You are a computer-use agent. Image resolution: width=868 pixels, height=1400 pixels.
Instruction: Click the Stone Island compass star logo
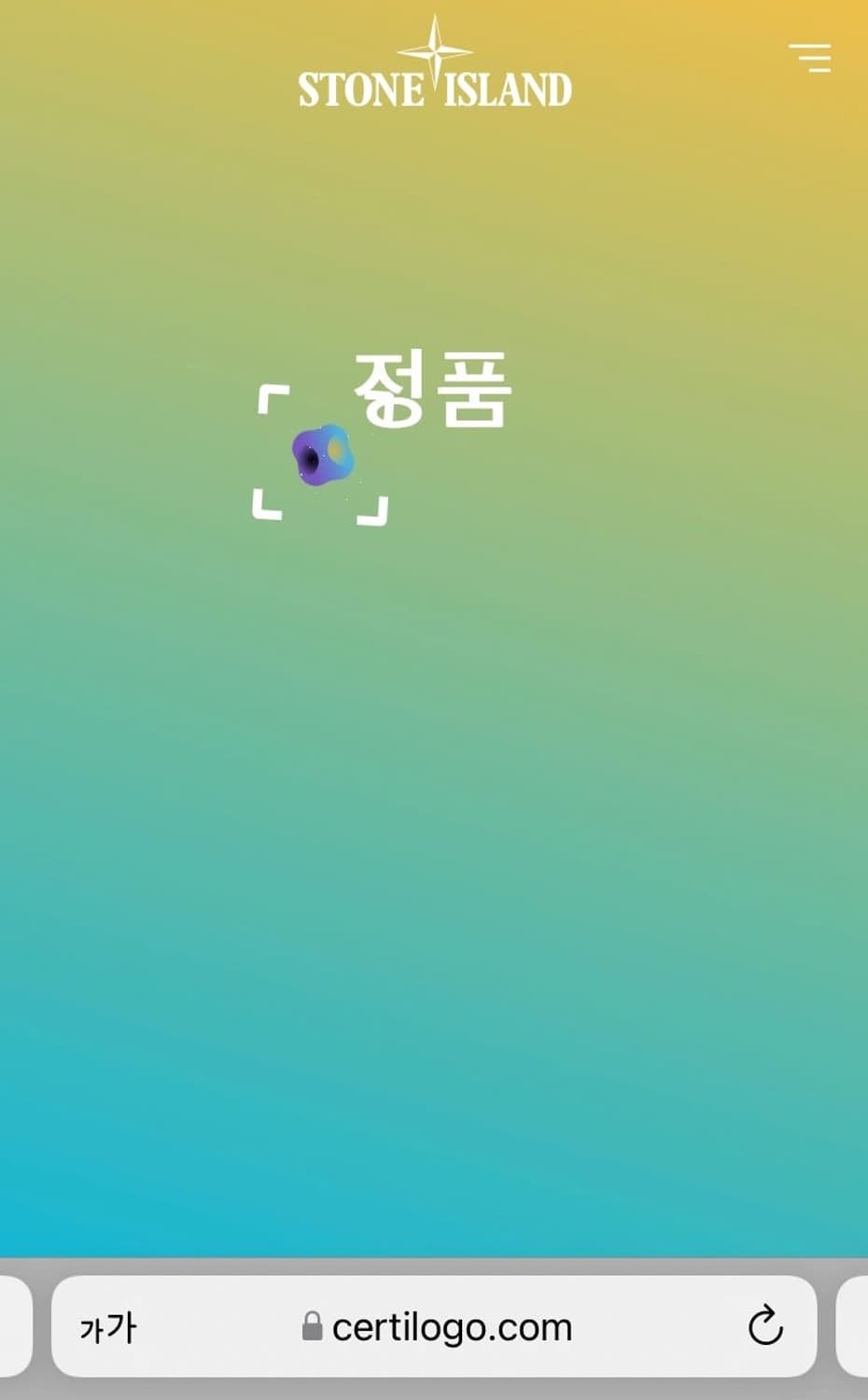tap(435, 54)
